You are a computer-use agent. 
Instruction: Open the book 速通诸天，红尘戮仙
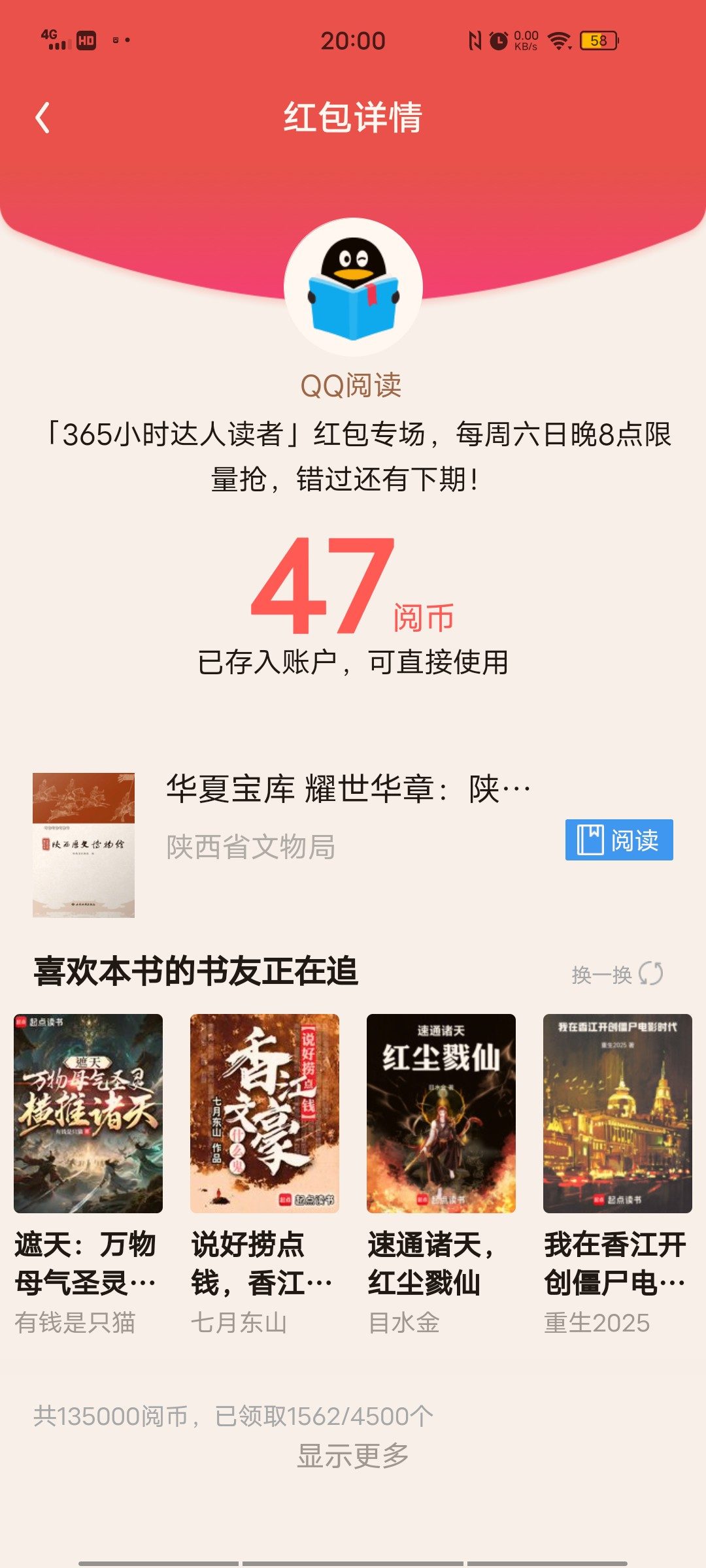pyautogui.click(x=441, y=1113)
